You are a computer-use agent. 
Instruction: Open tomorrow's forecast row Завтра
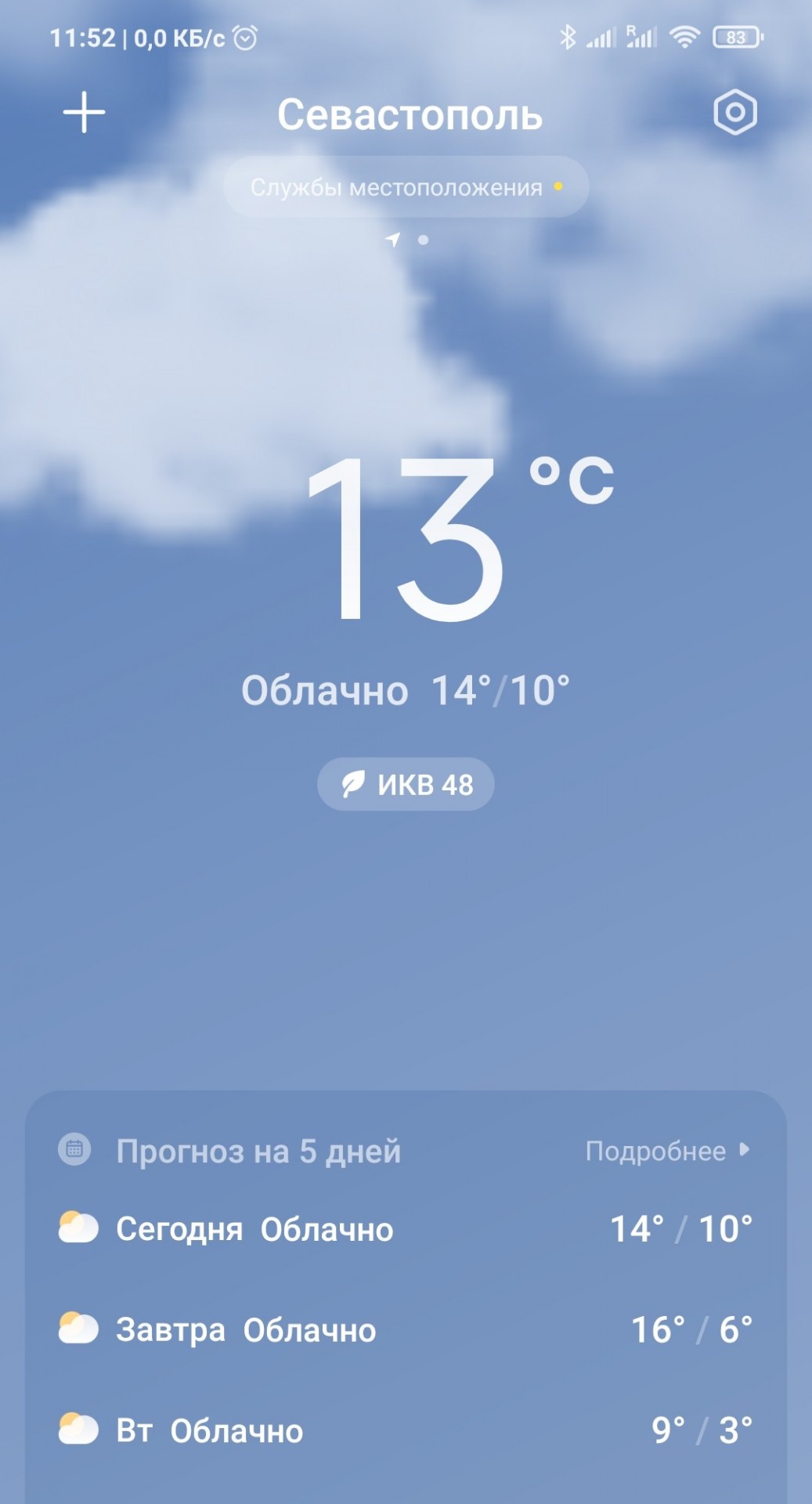click(406, 1329)
